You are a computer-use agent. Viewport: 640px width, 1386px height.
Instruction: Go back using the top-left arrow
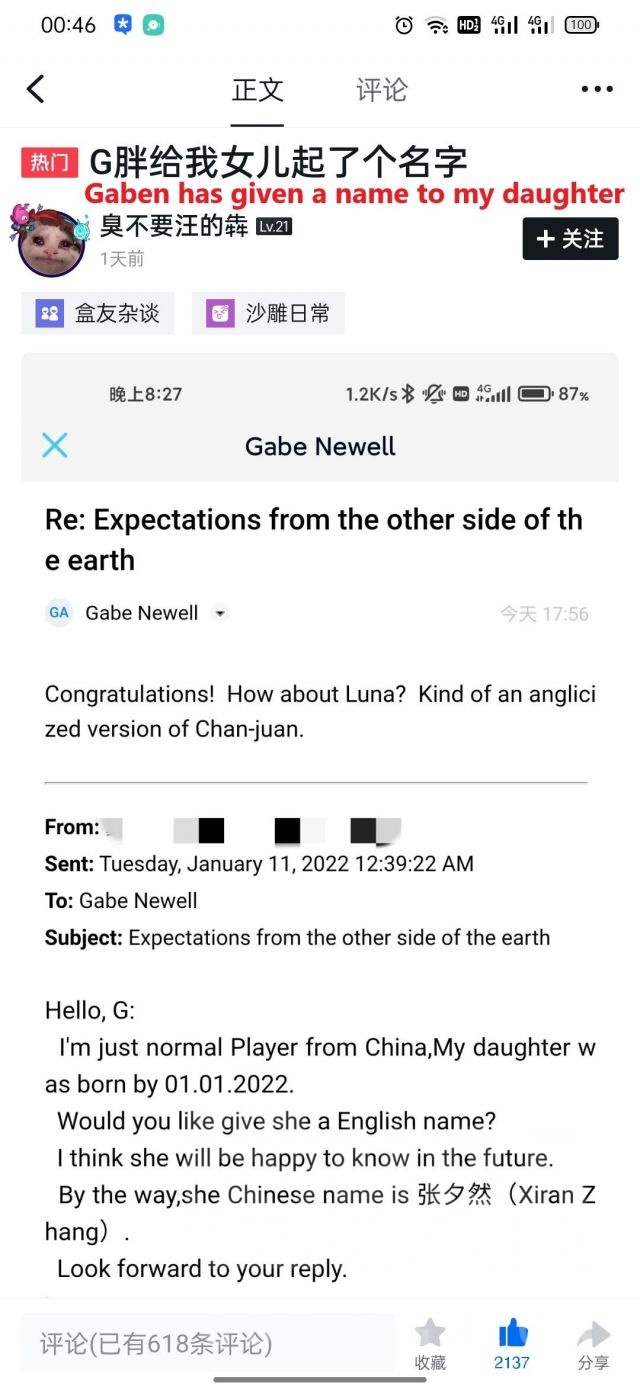tap(36, 89)
